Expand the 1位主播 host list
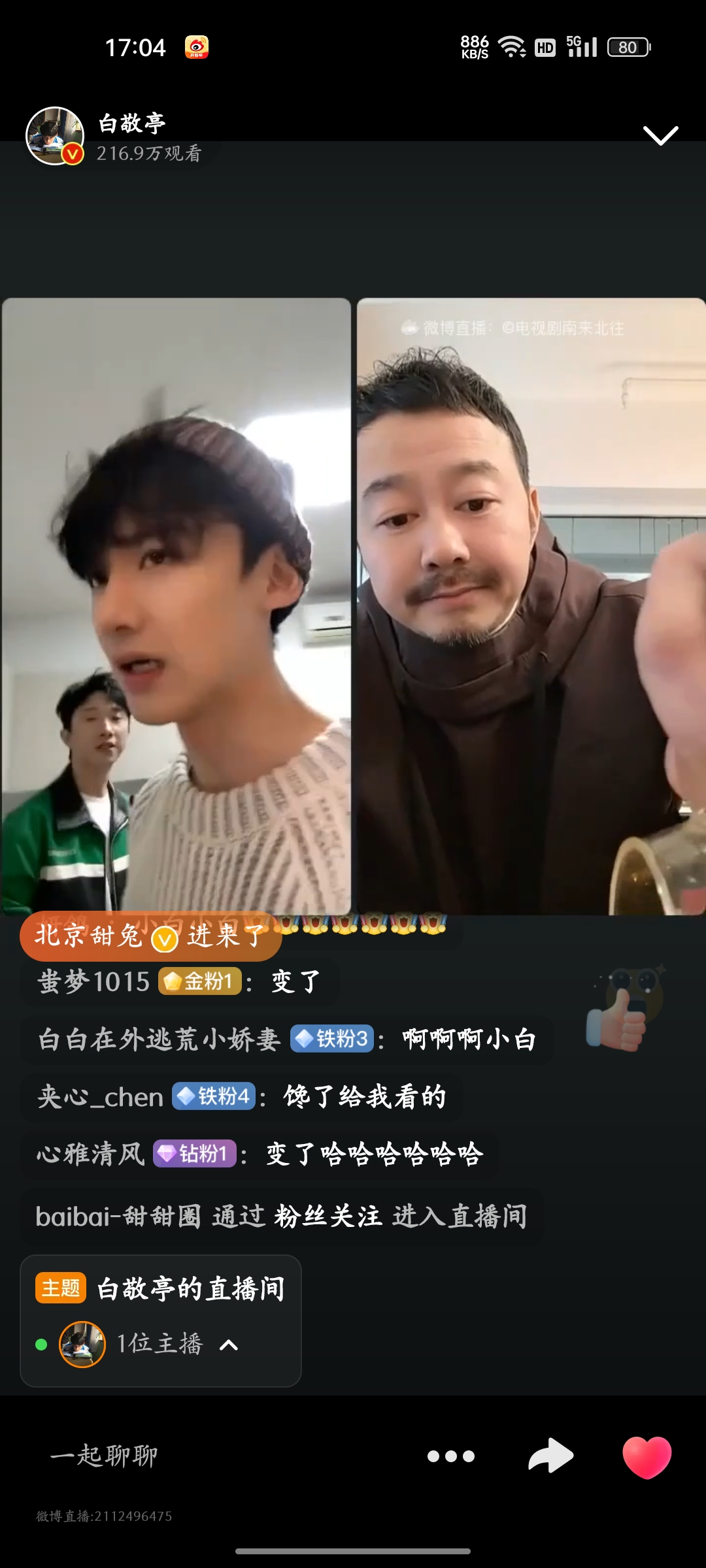Image resolution: width=706 pixels, height=1568 pixels. coord(228,1345)
